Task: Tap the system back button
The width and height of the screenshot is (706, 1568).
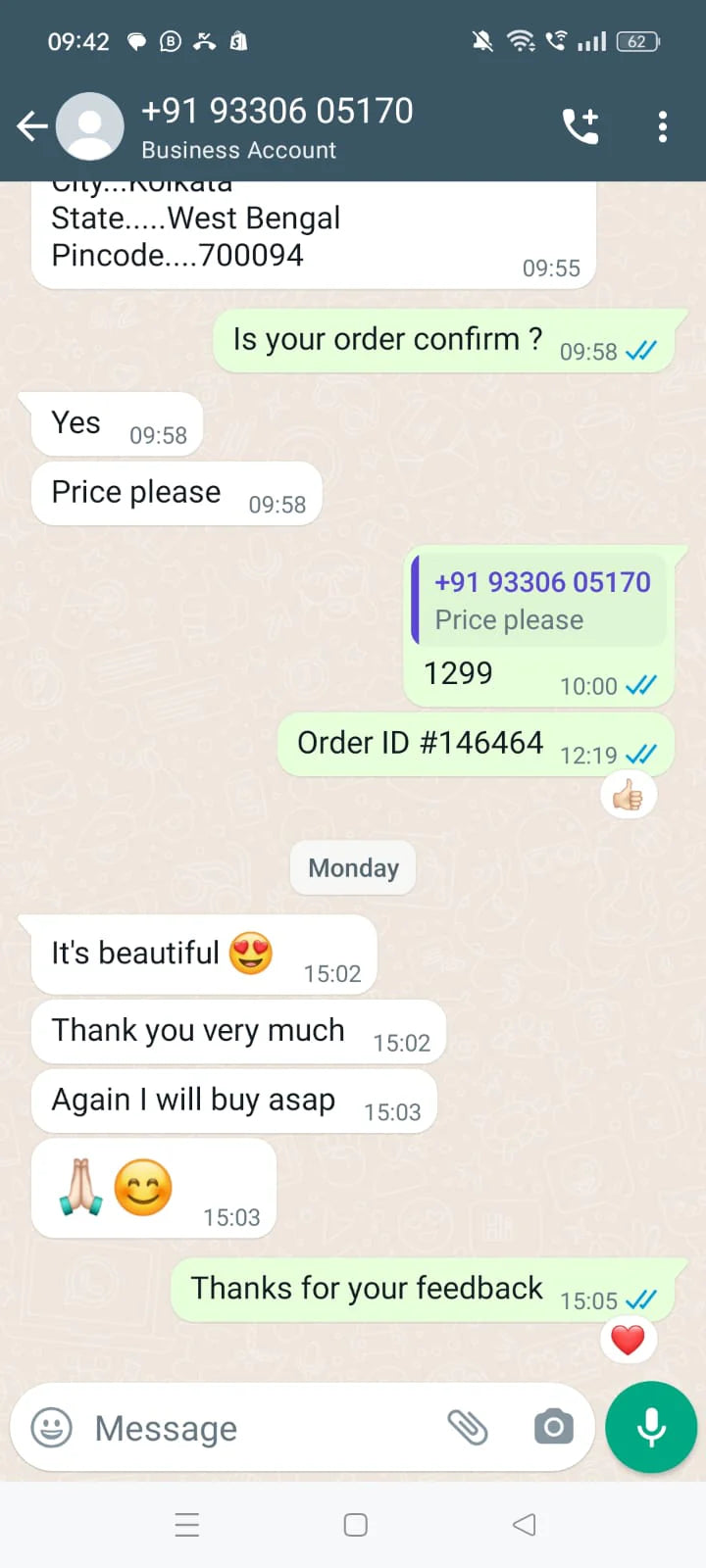Action: [x=525, y=1525]
